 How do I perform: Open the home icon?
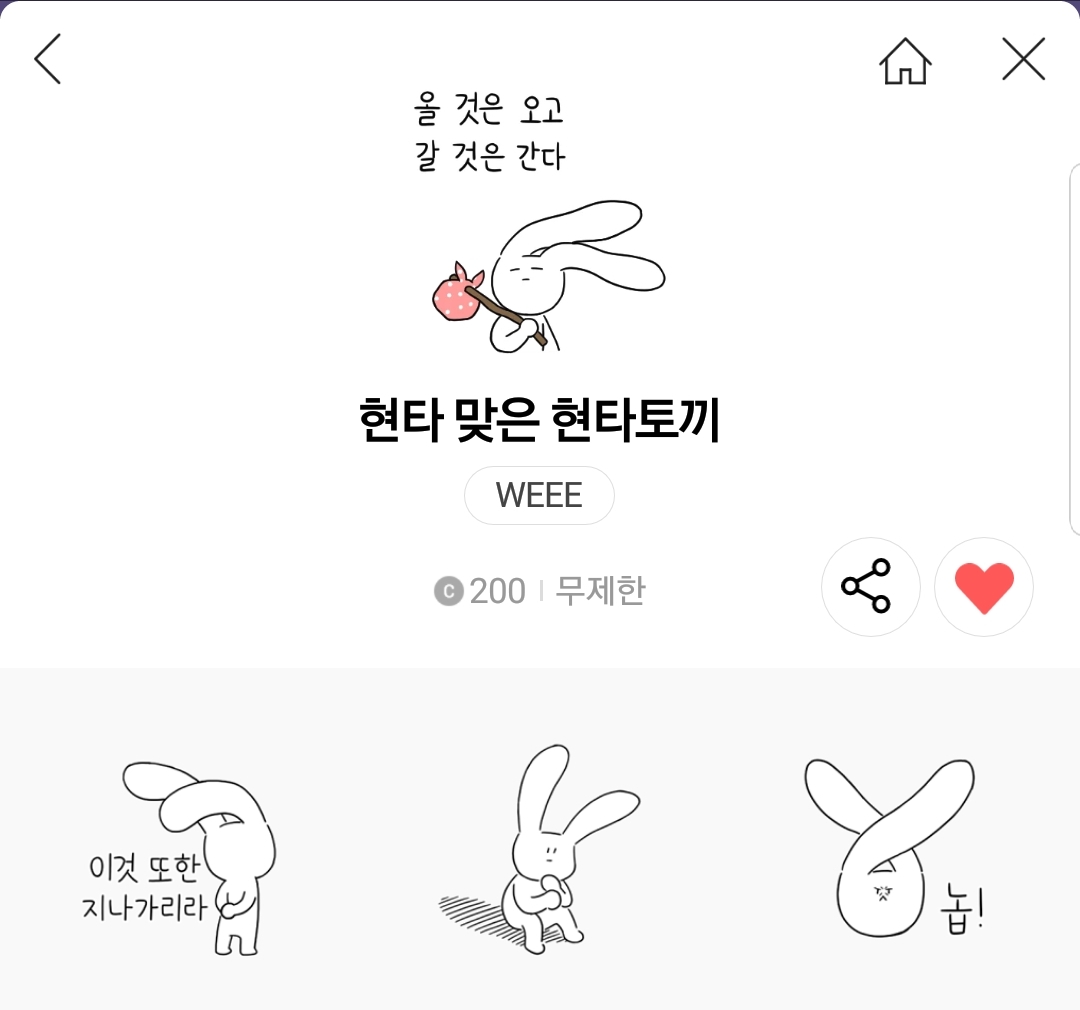pos(905,60)
